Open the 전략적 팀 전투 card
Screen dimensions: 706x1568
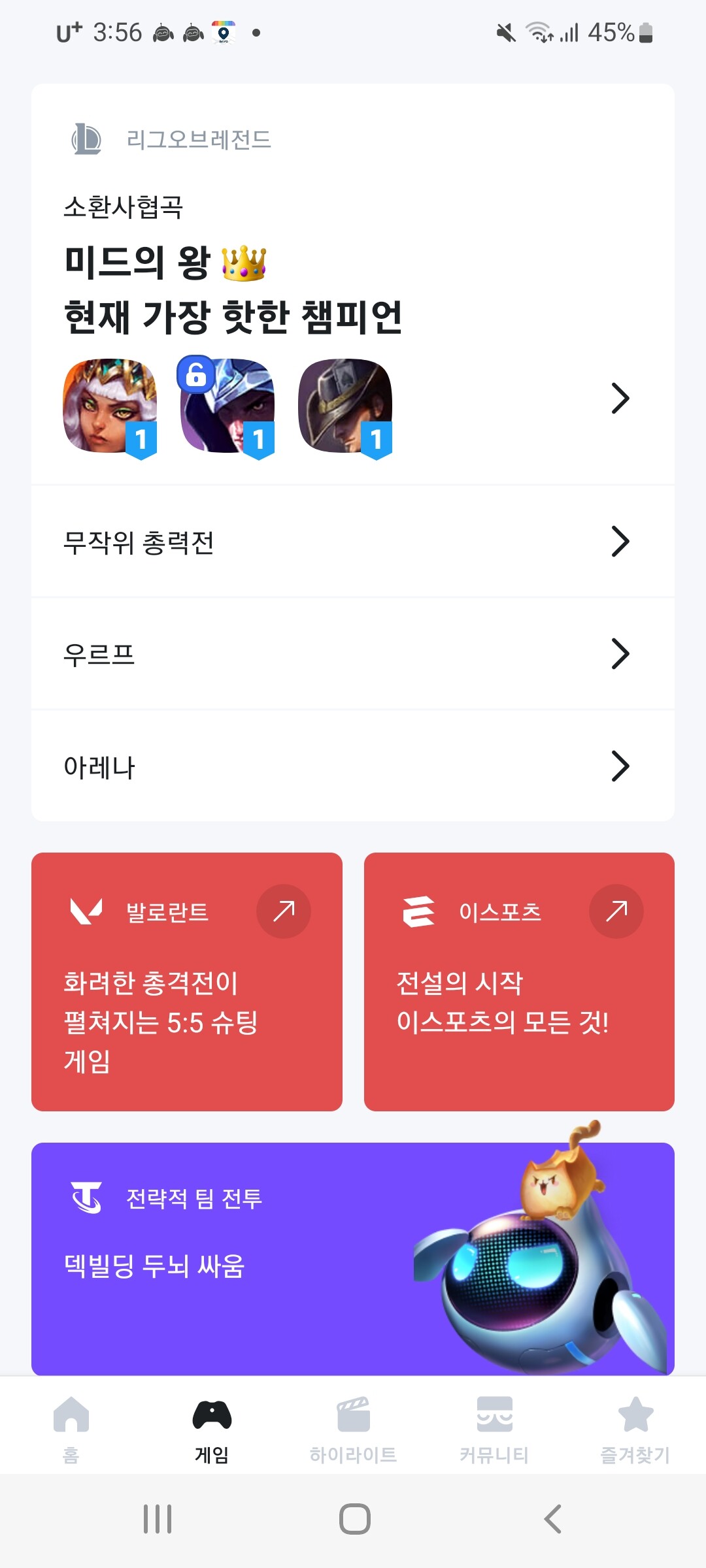[353, 1258]
